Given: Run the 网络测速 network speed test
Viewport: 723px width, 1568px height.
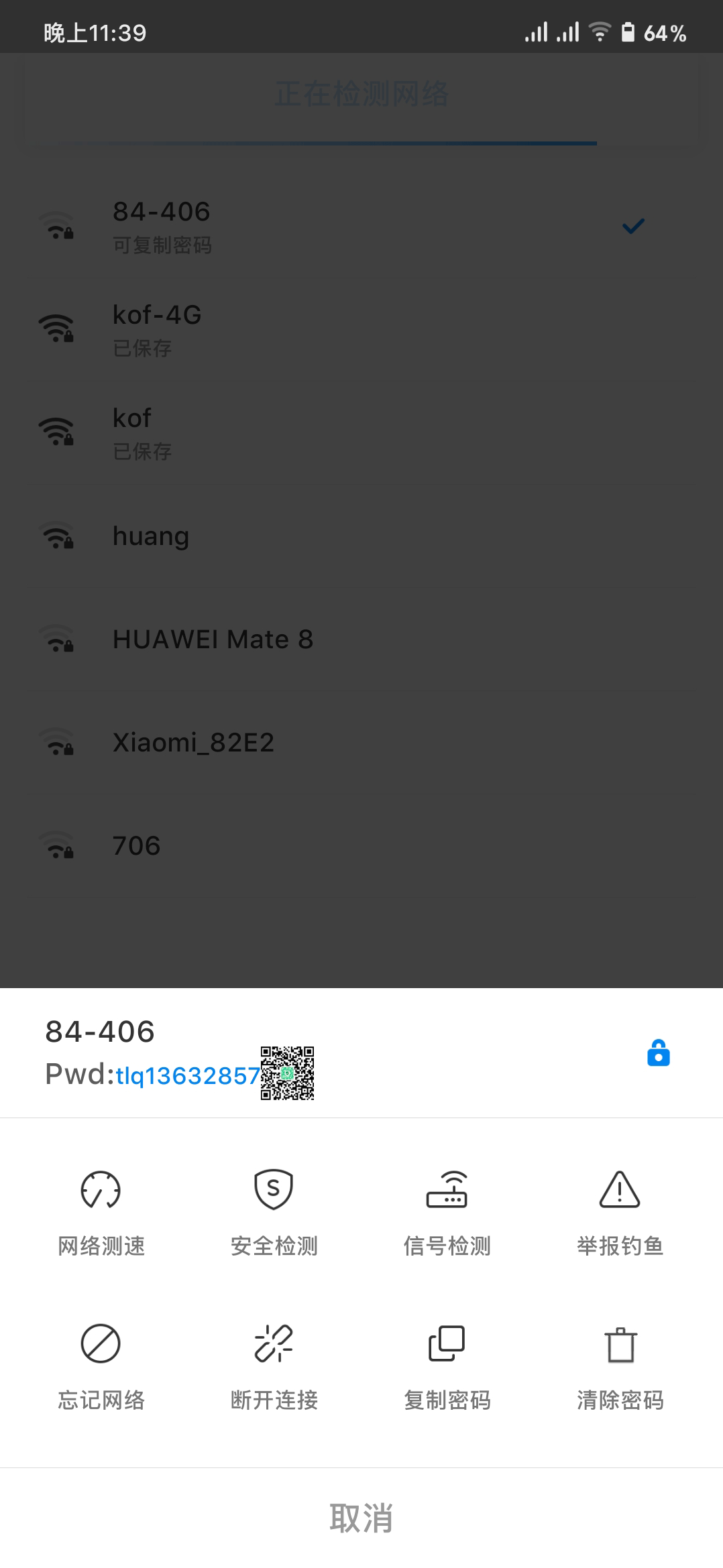Looking at the screenshot, I should 101,1211.
